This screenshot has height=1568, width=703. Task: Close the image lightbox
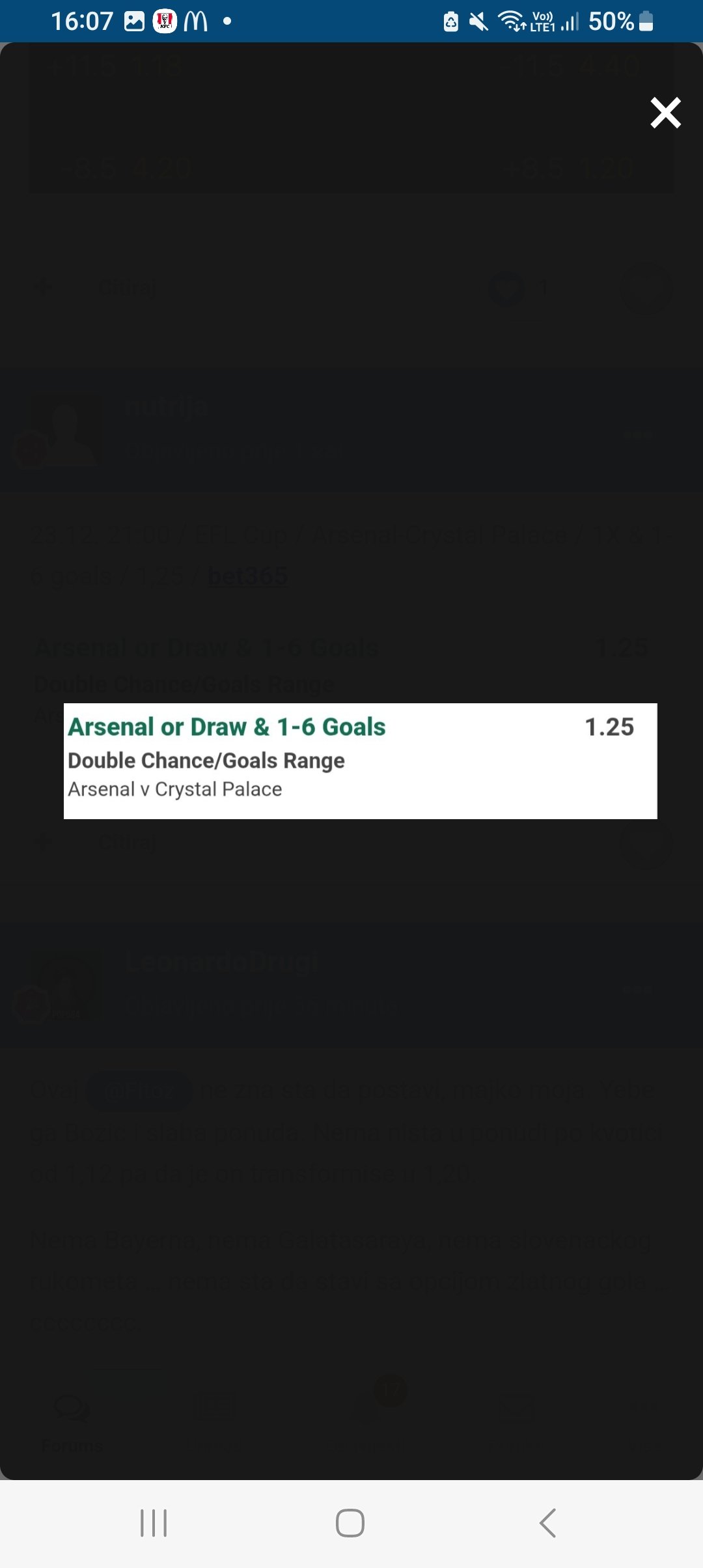pyautogui.click(x=665, y=113)
